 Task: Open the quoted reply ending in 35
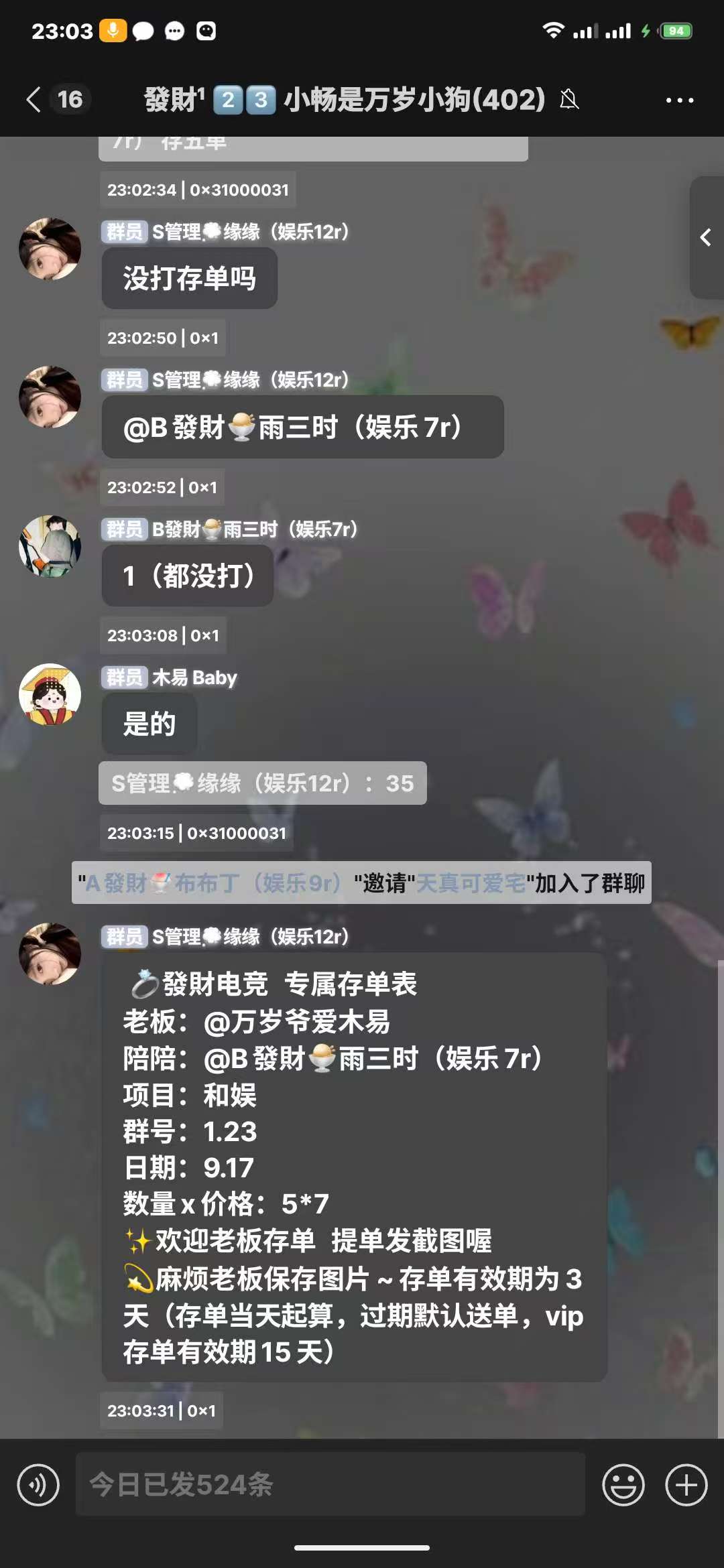pos(262,783)
